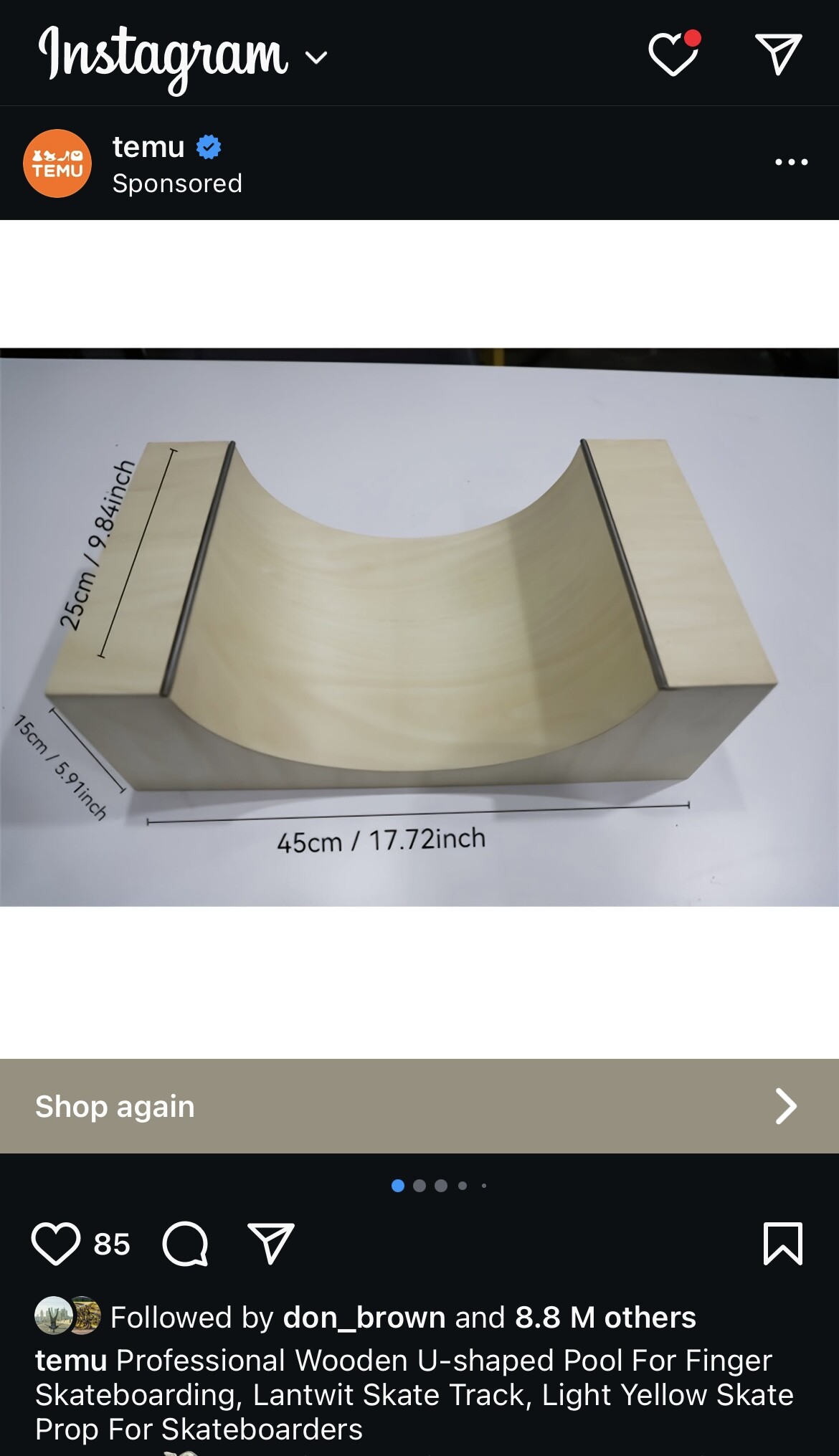Open the wooden skate ramp product image

tap(419, 627)
